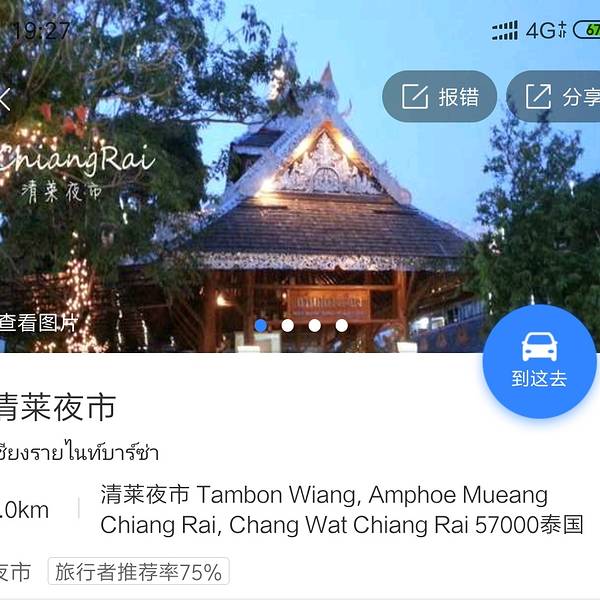
Task: Tap 报错 to report an error
Action: (440, 96)
